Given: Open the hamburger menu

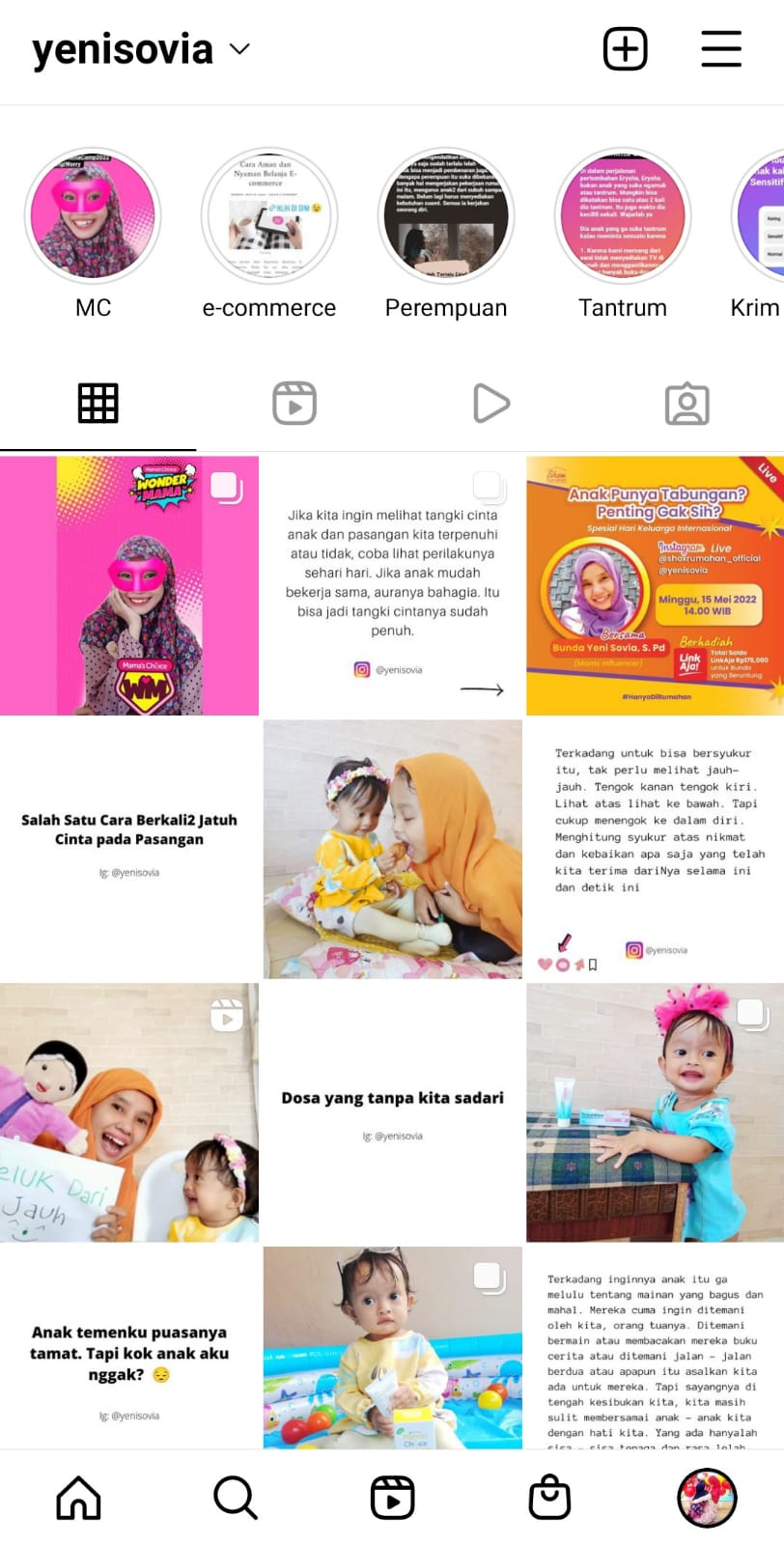Looking at the screenshot, I should [x=720, y=49].
